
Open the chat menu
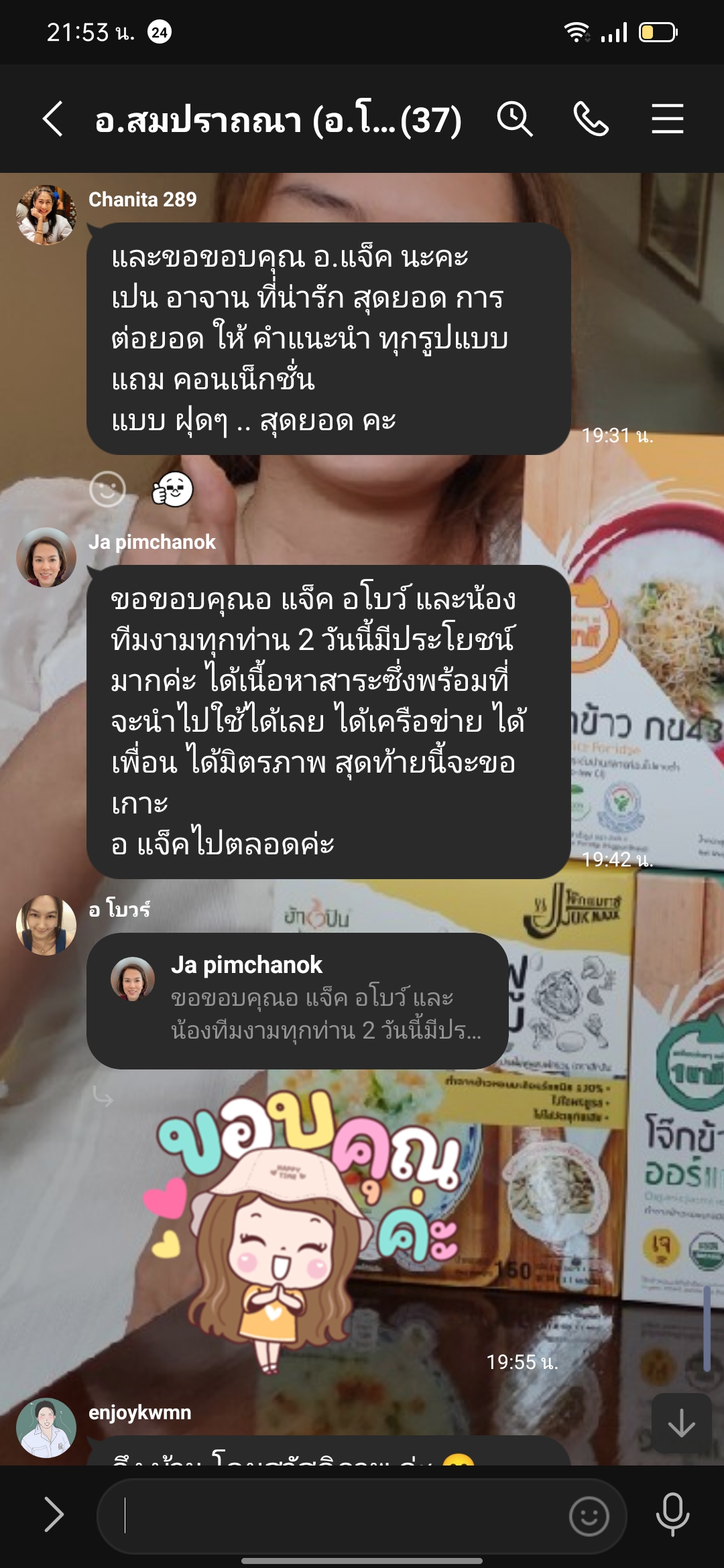pos(667,119)
